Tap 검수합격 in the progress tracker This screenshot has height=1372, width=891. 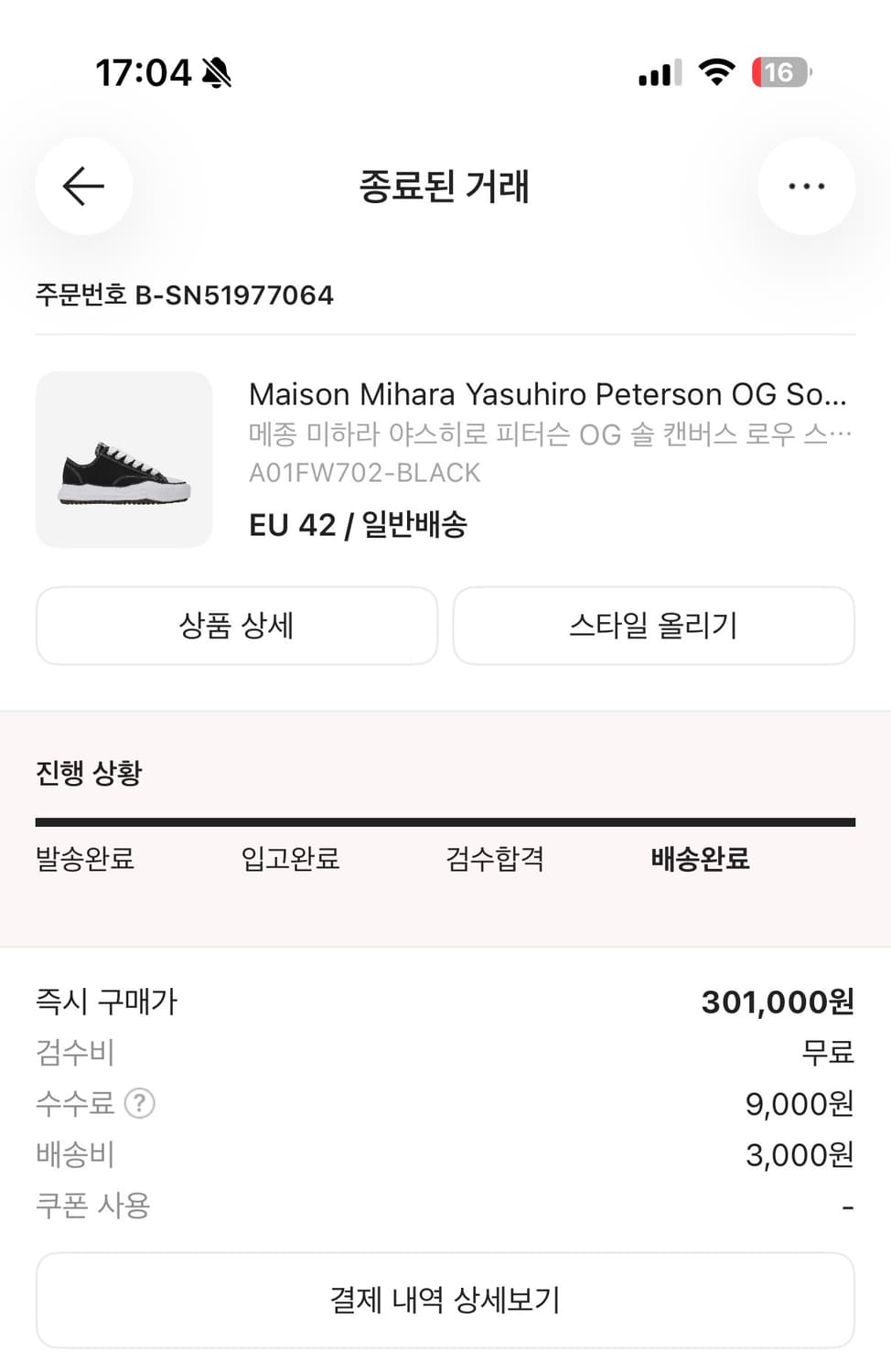pos(495,860)
